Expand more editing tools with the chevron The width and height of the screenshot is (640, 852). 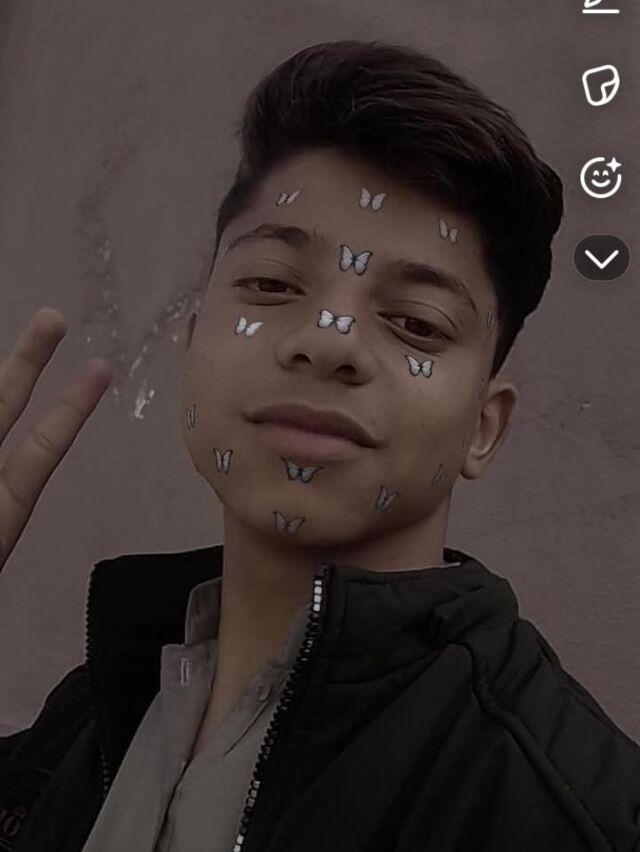pos(601,259)
